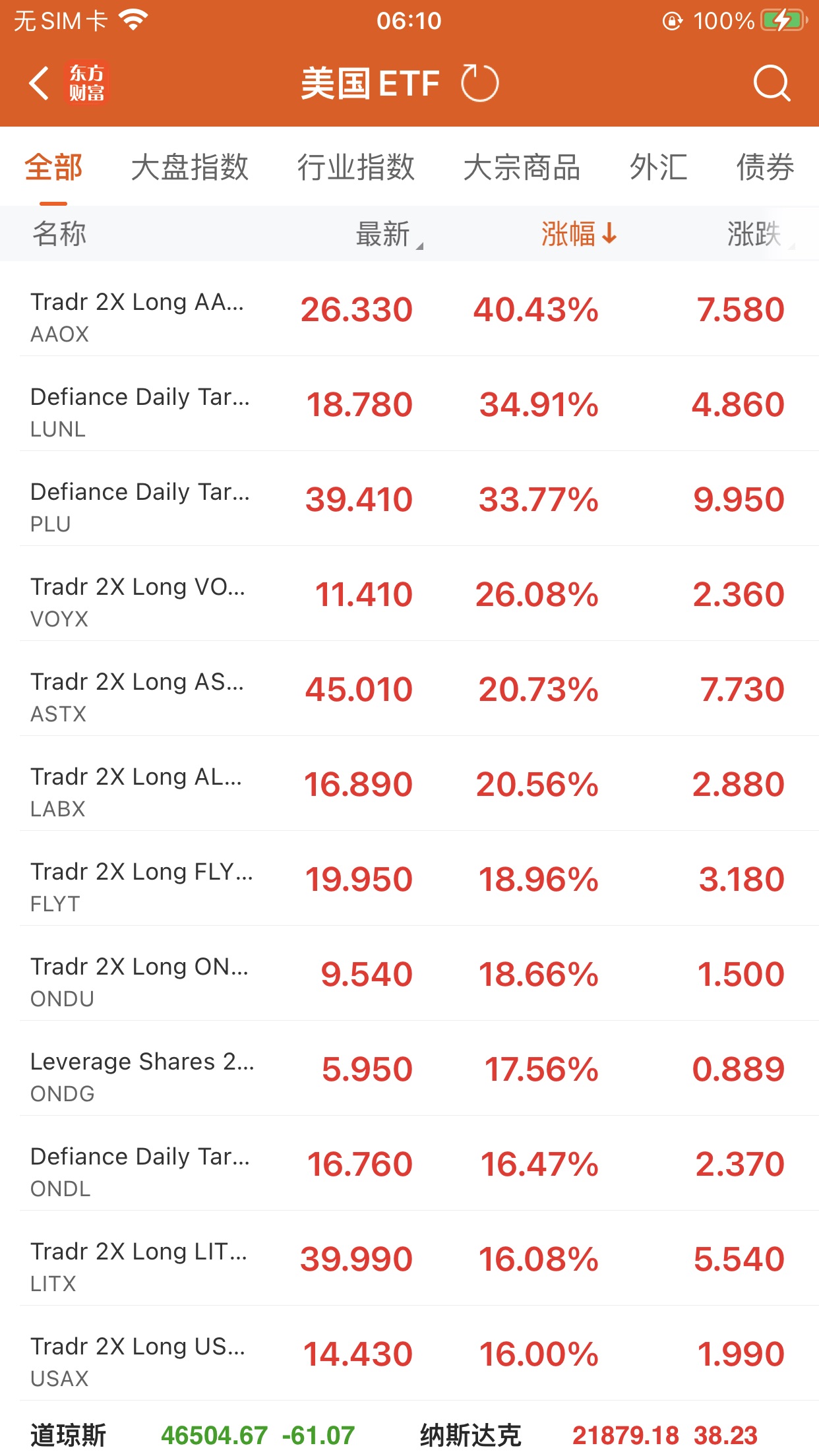View the PLU ETF quote
The width and height of the screenshot is (819, 1456).
[409, 500]
